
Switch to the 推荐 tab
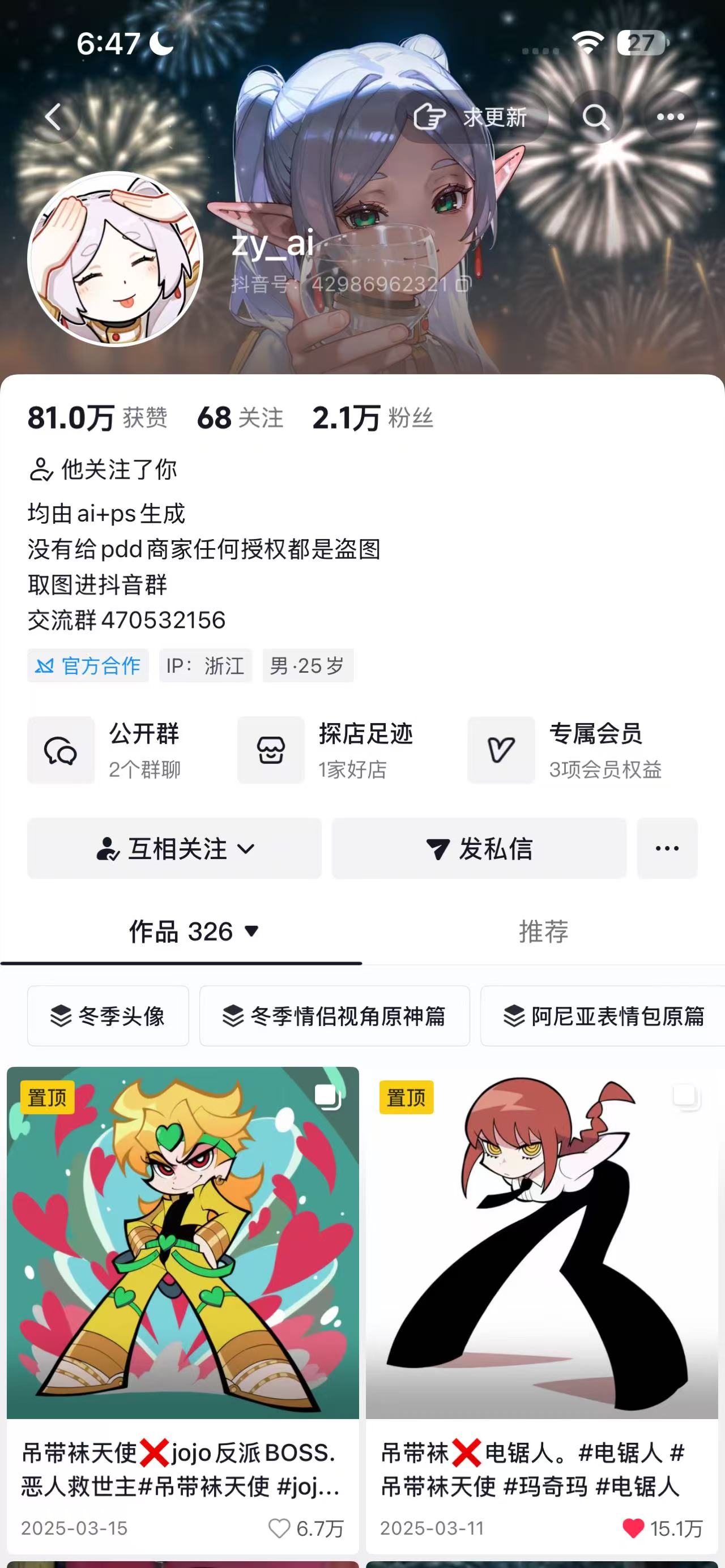click(x=544, y=932)
